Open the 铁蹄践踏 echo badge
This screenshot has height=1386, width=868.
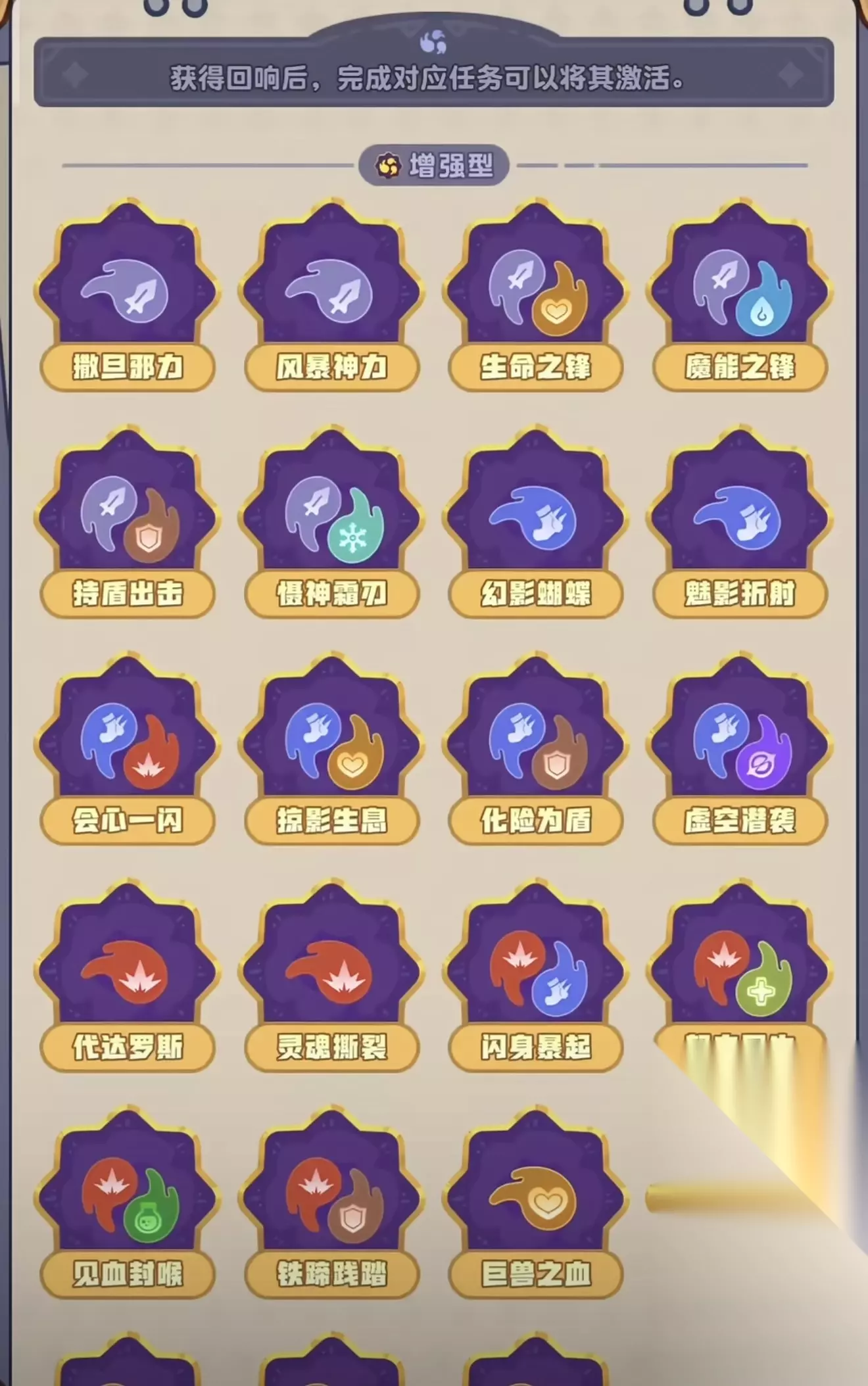click(332, 1203)
